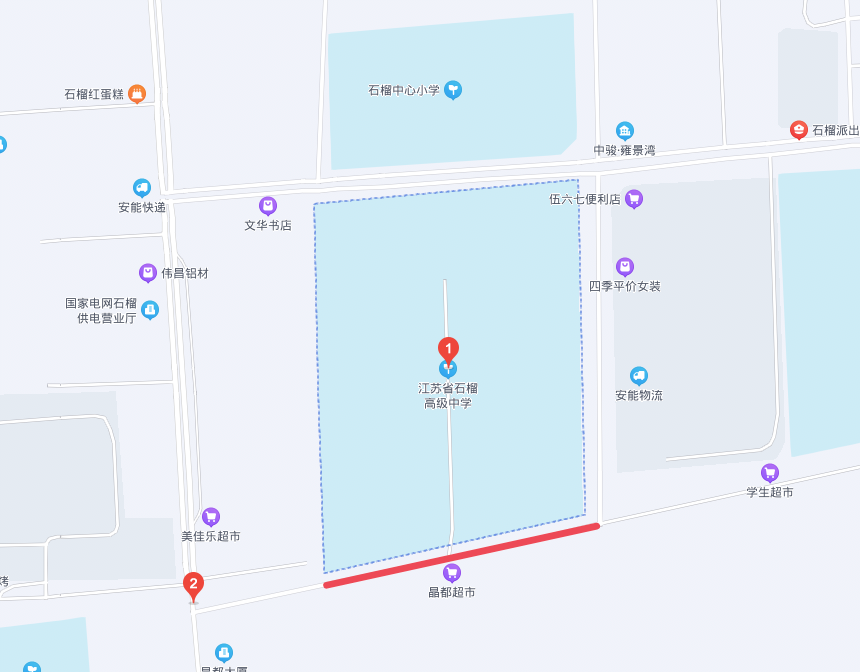
Task: Tap the red marker numbered 1
Action: coord(449,350)
